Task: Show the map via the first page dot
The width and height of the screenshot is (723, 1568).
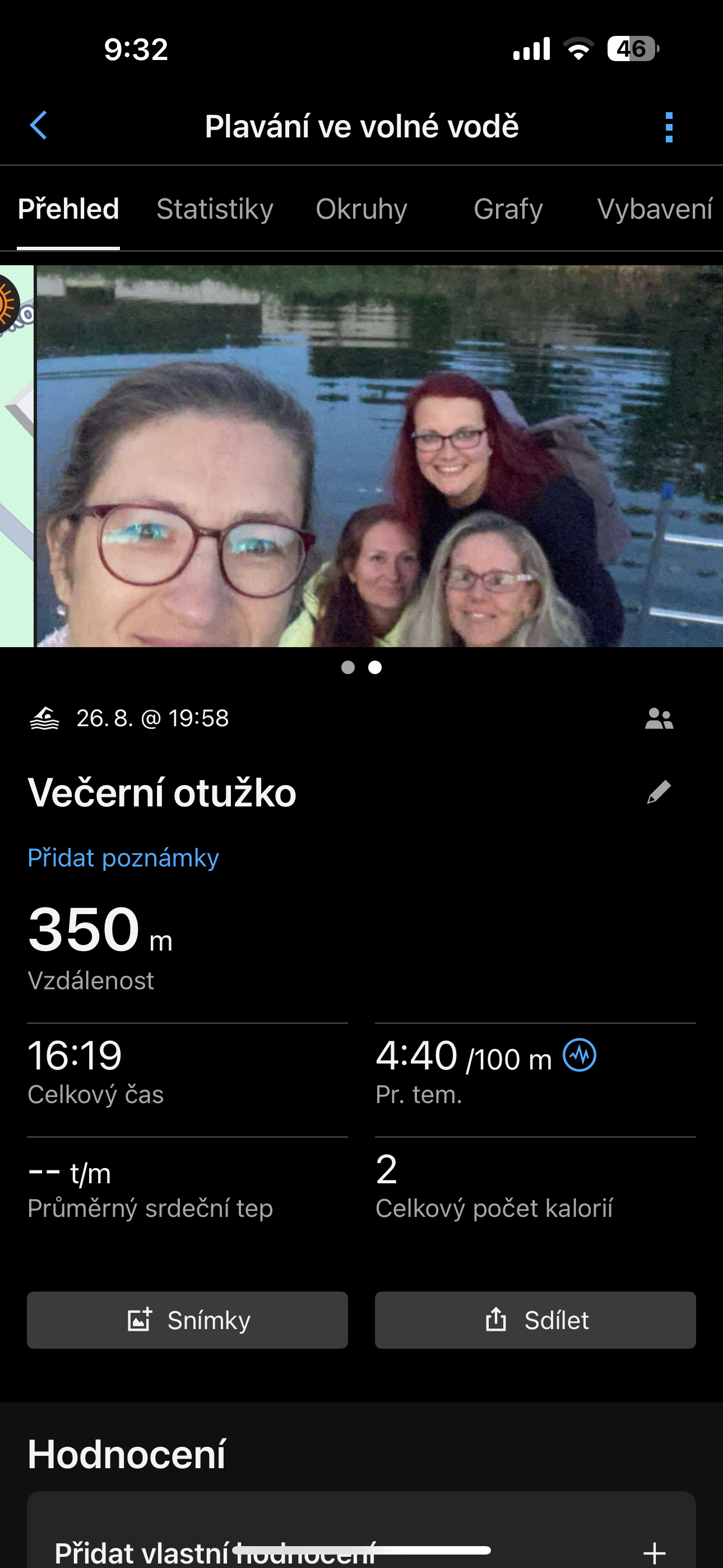Action: pyautogui.click(x=348, y=668)
